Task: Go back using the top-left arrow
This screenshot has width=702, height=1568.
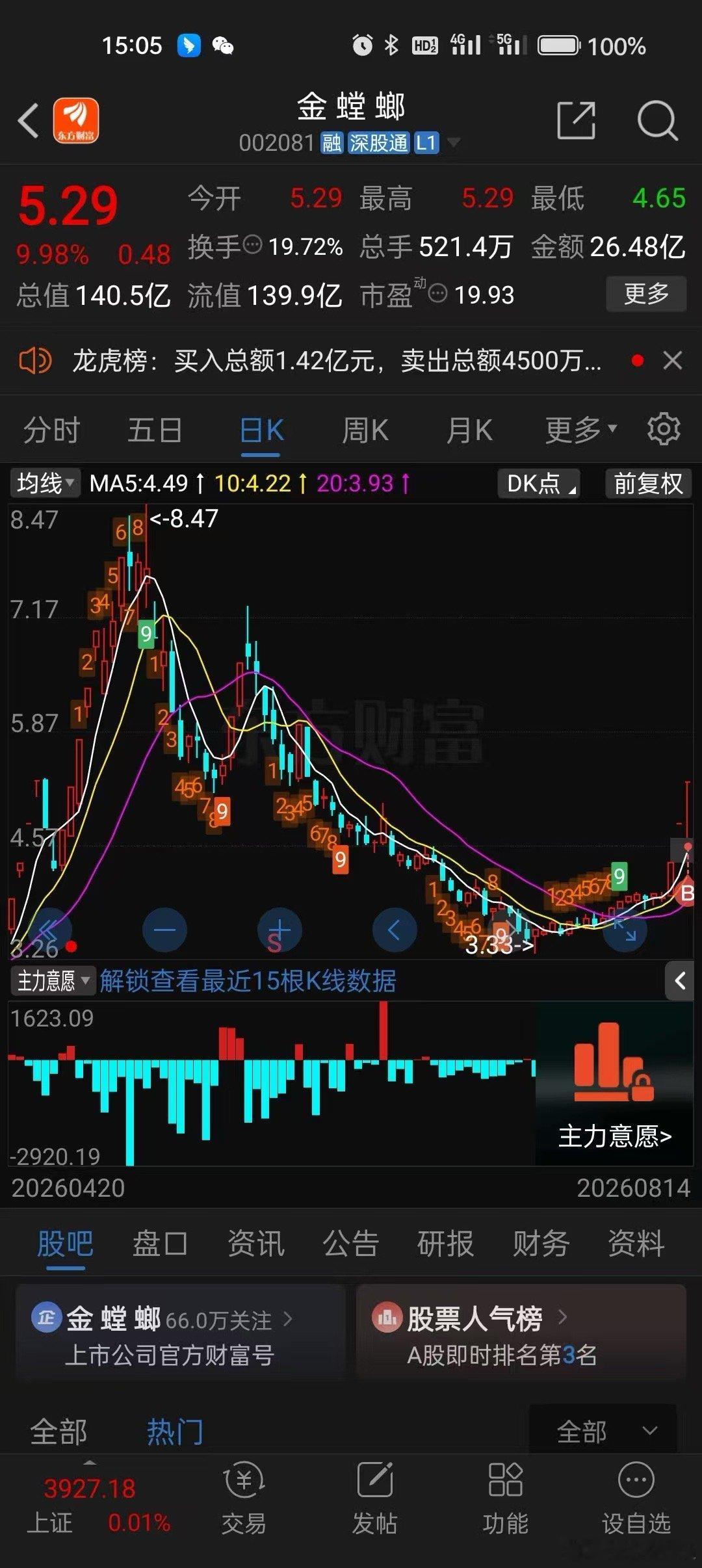Action: (x=29, y=120)
